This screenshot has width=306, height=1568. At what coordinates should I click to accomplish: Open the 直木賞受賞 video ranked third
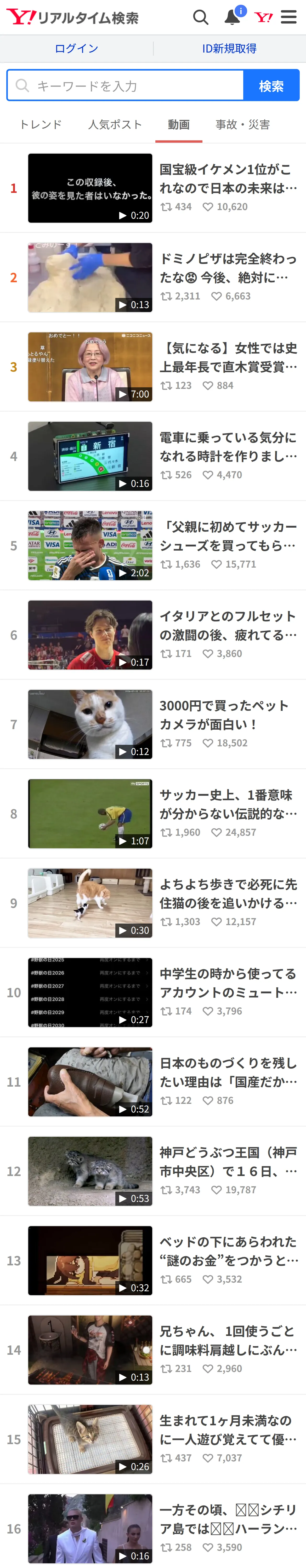pos(153,367)
